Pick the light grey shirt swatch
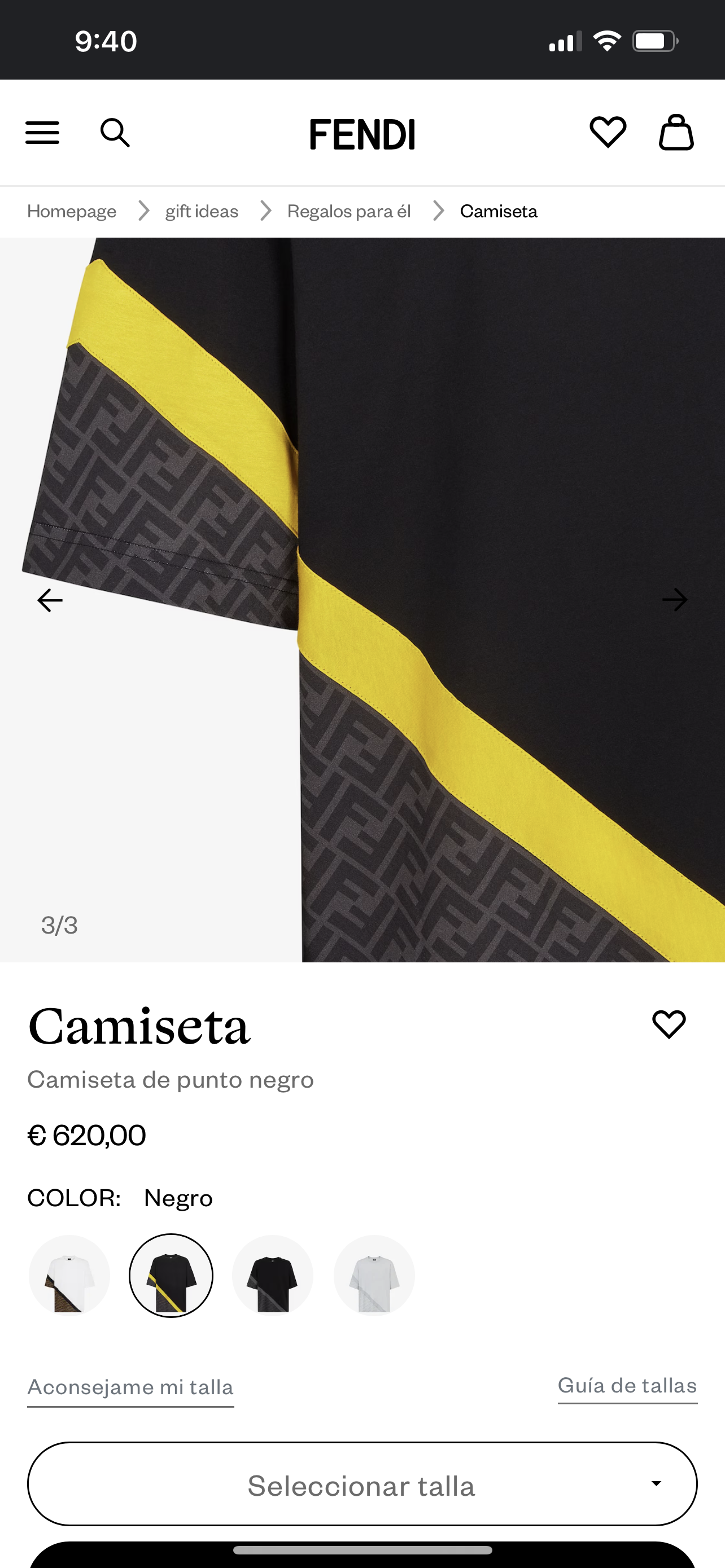 (374, 1275)
